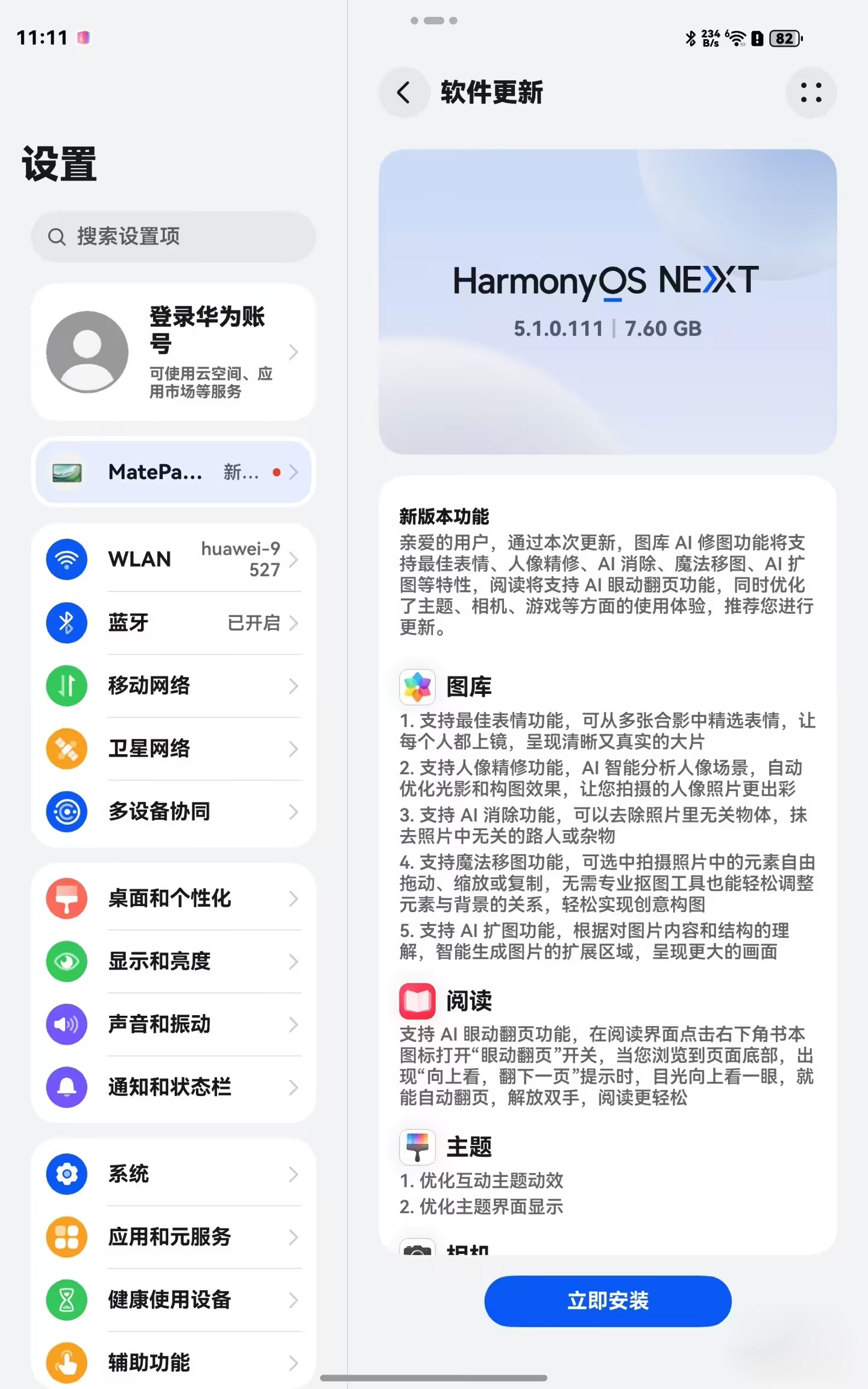Open 蓝牙 settings
The image size is (868, 1389).
[x=174, y=623]
